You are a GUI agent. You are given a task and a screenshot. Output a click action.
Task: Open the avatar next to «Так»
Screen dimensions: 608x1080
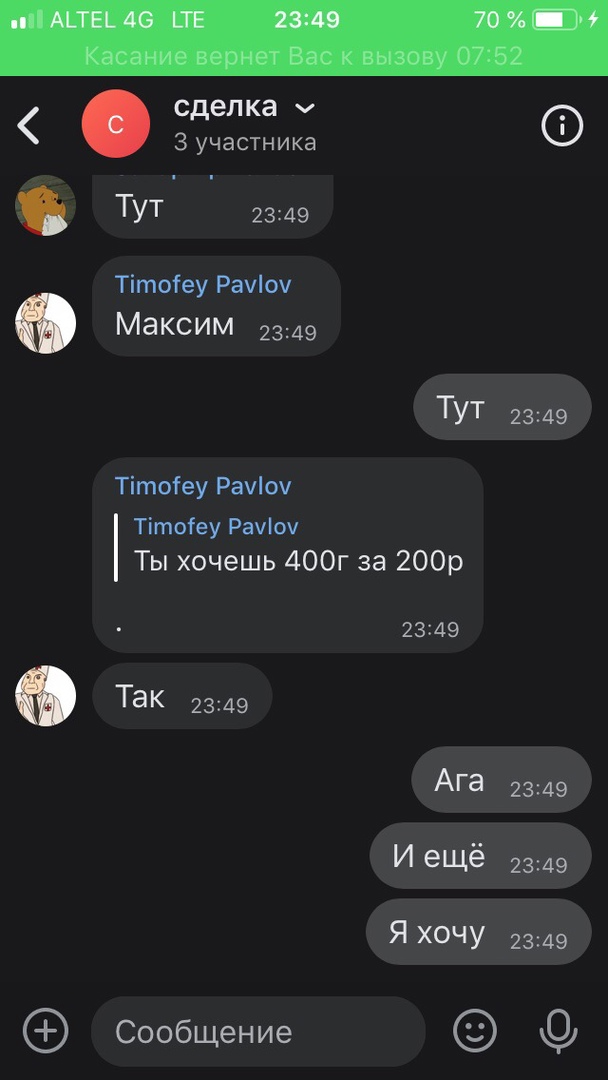(x=46, y=695)
